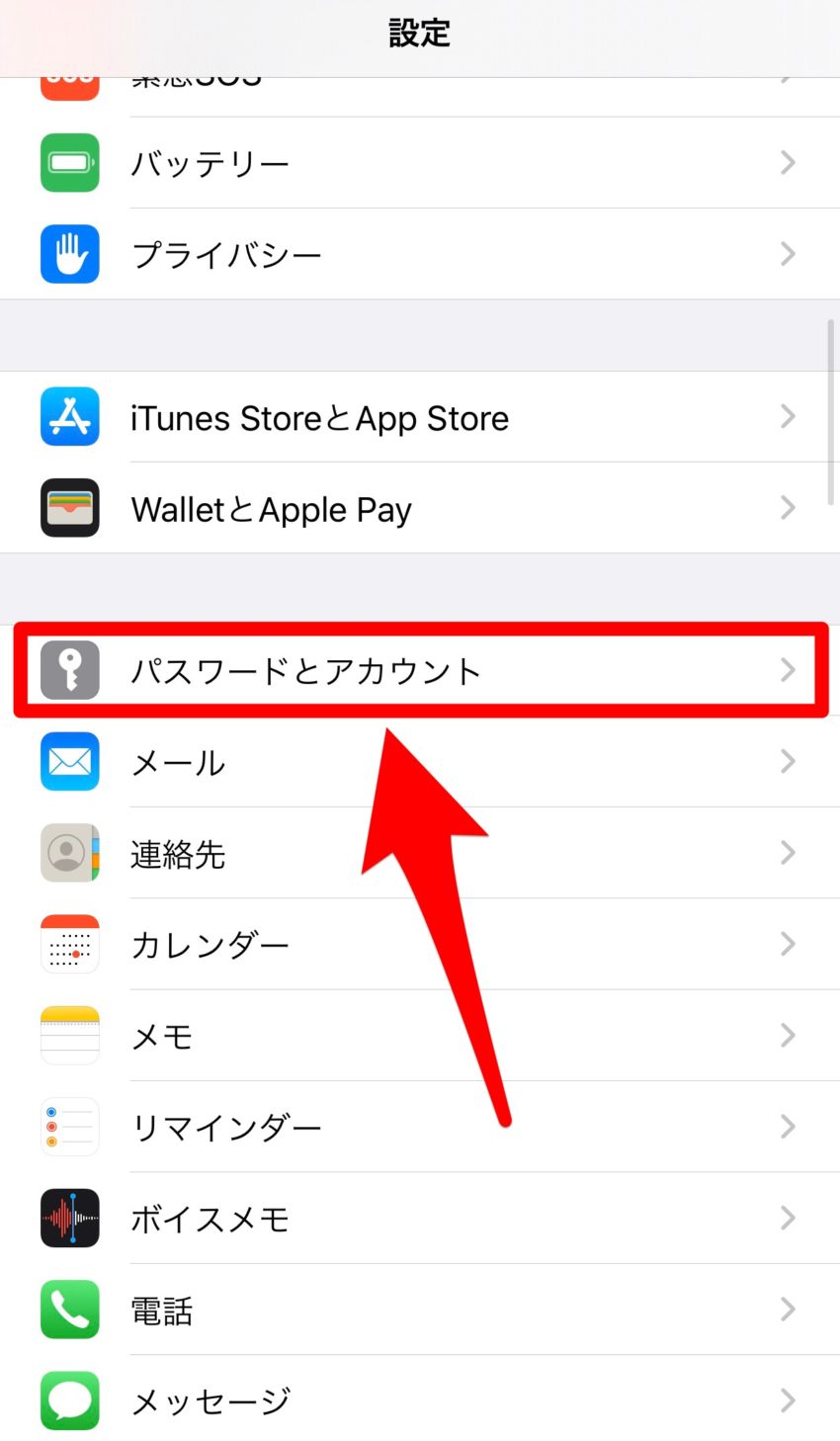Open カレンダー settings

(x=420, y=945)
